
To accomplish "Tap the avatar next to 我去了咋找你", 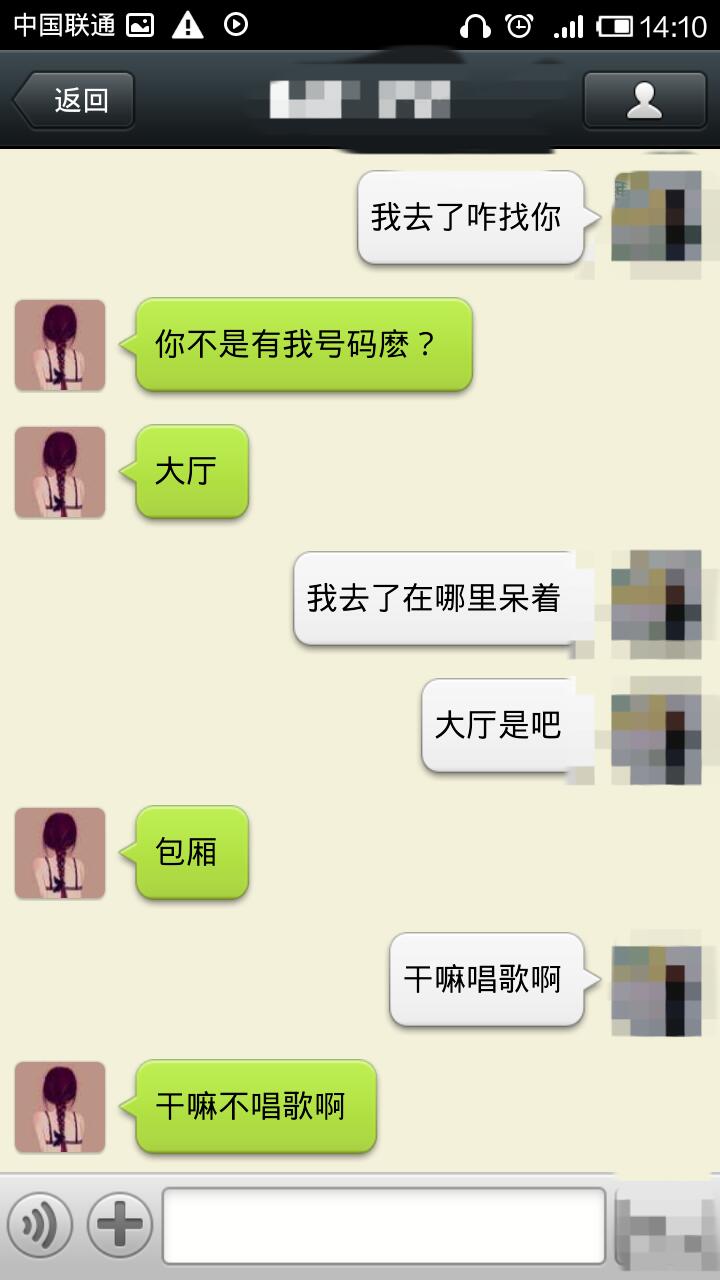I will (x=656, y=217).
